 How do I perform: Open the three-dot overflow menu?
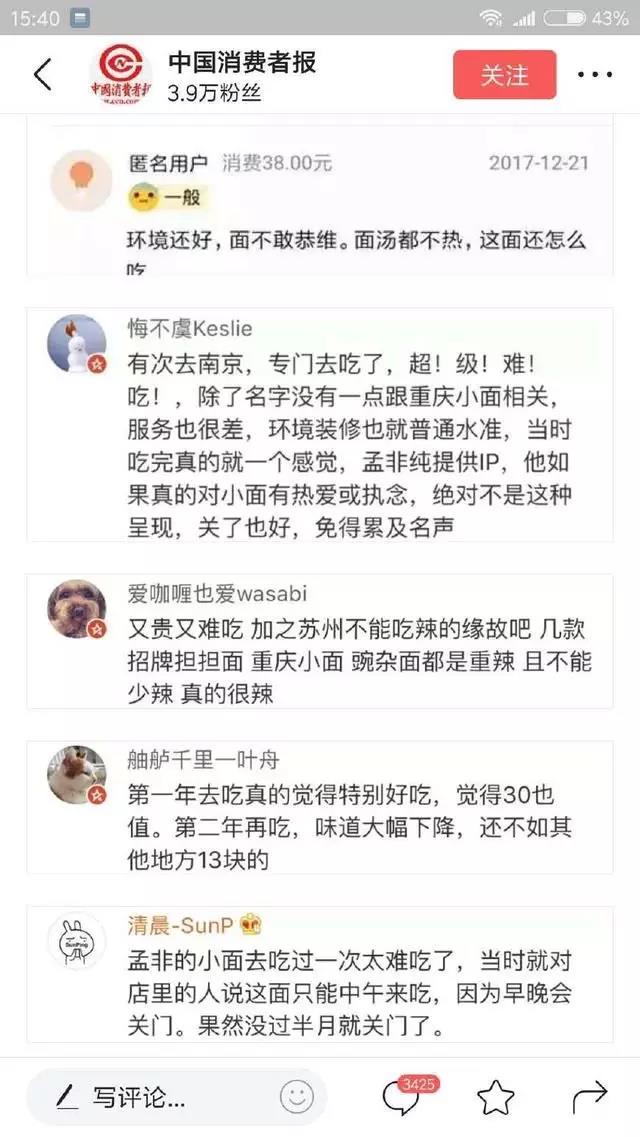(594, 75)
